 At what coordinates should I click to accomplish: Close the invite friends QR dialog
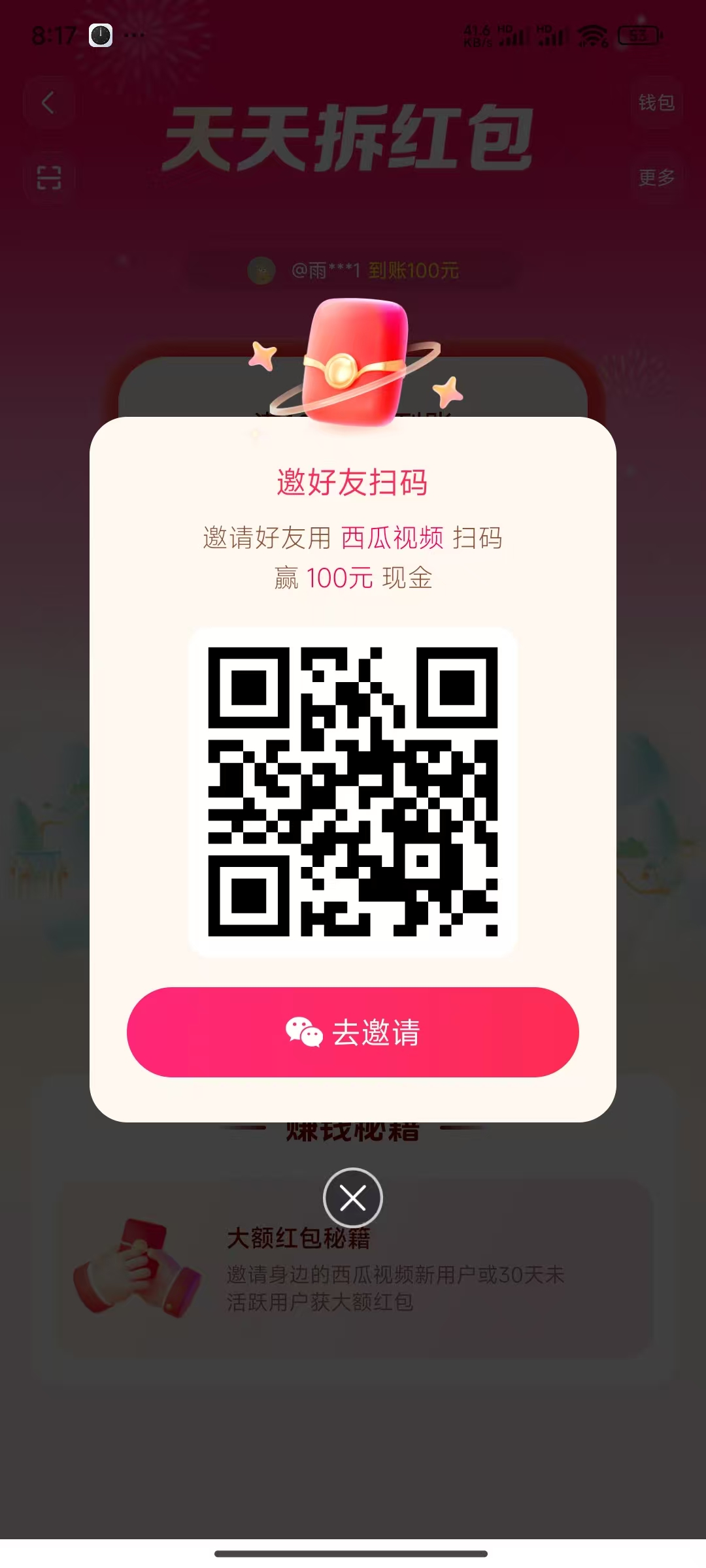tap(353, 1198)
